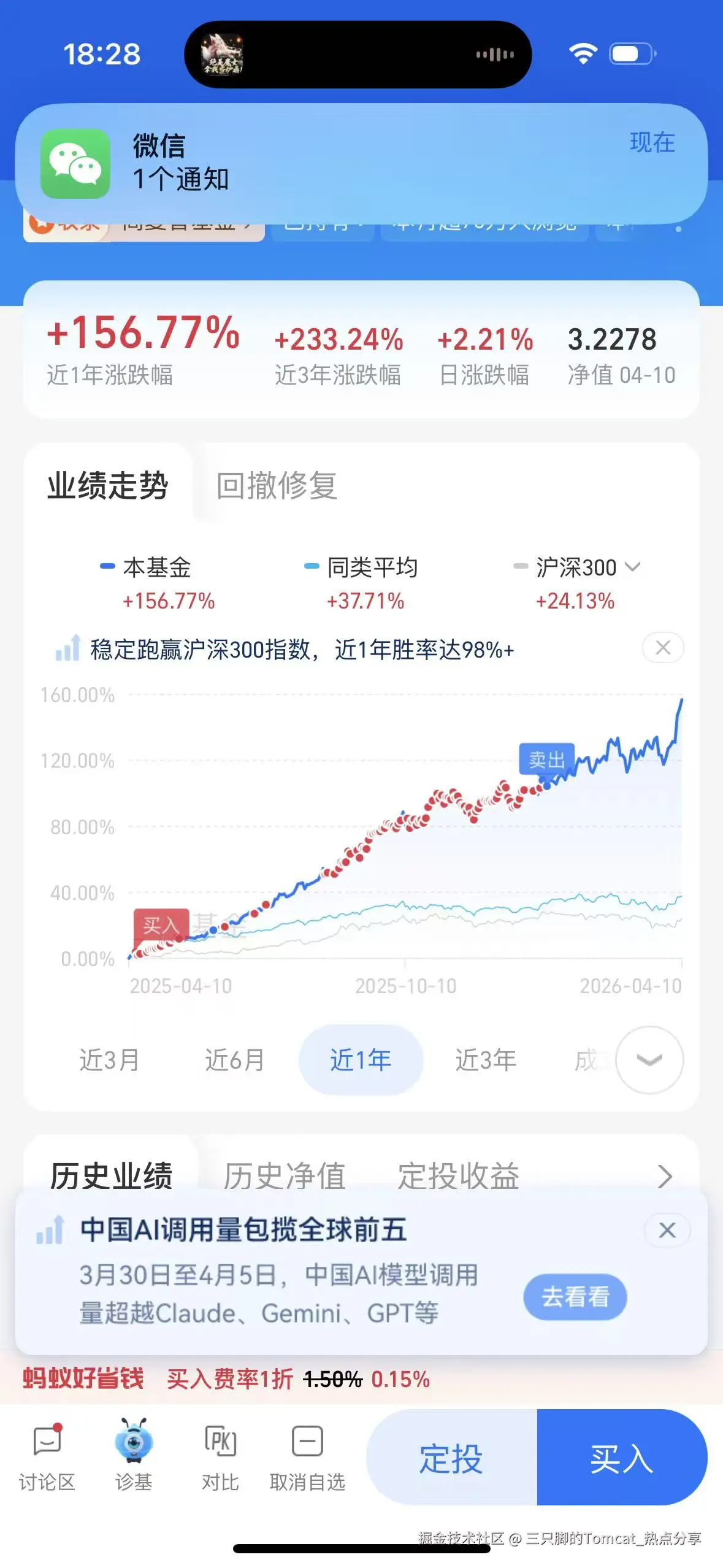This screenshot has width=723, height=1568.
Task: Tap the 去看看 button
Action: tap(575, 1297)
